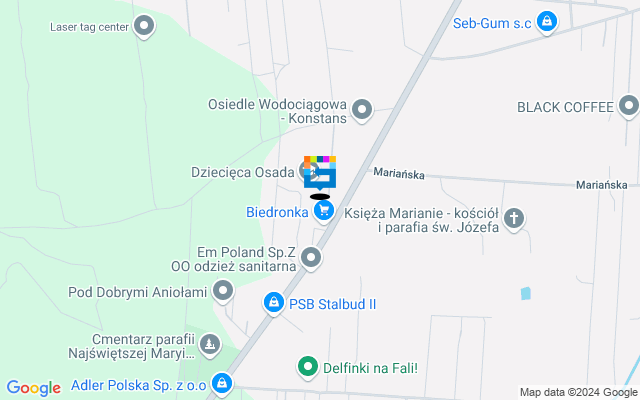Open the Delfinki na Fali! pin
Viewport: 640px width, 400px height.
click(x=308, y=367)
